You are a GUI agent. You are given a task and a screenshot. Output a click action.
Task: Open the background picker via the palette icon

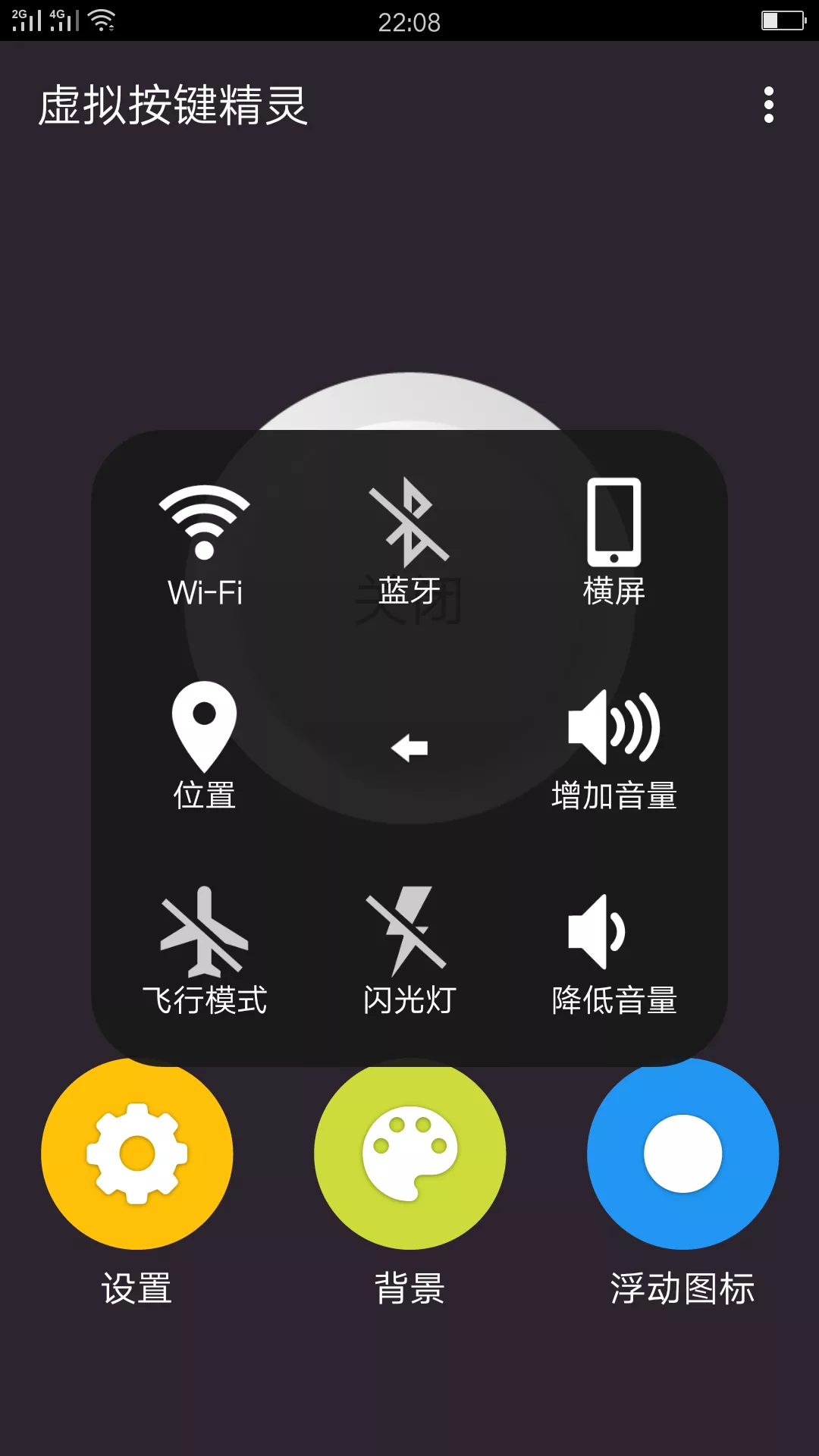[x=408, y=1153]
